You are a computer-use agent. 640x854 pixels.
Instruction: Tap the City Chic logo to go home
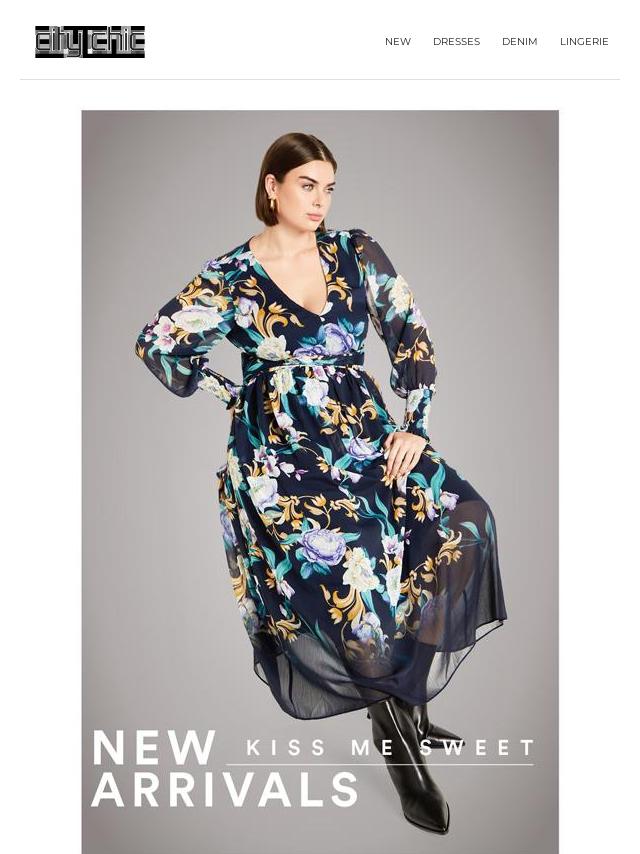90,42
